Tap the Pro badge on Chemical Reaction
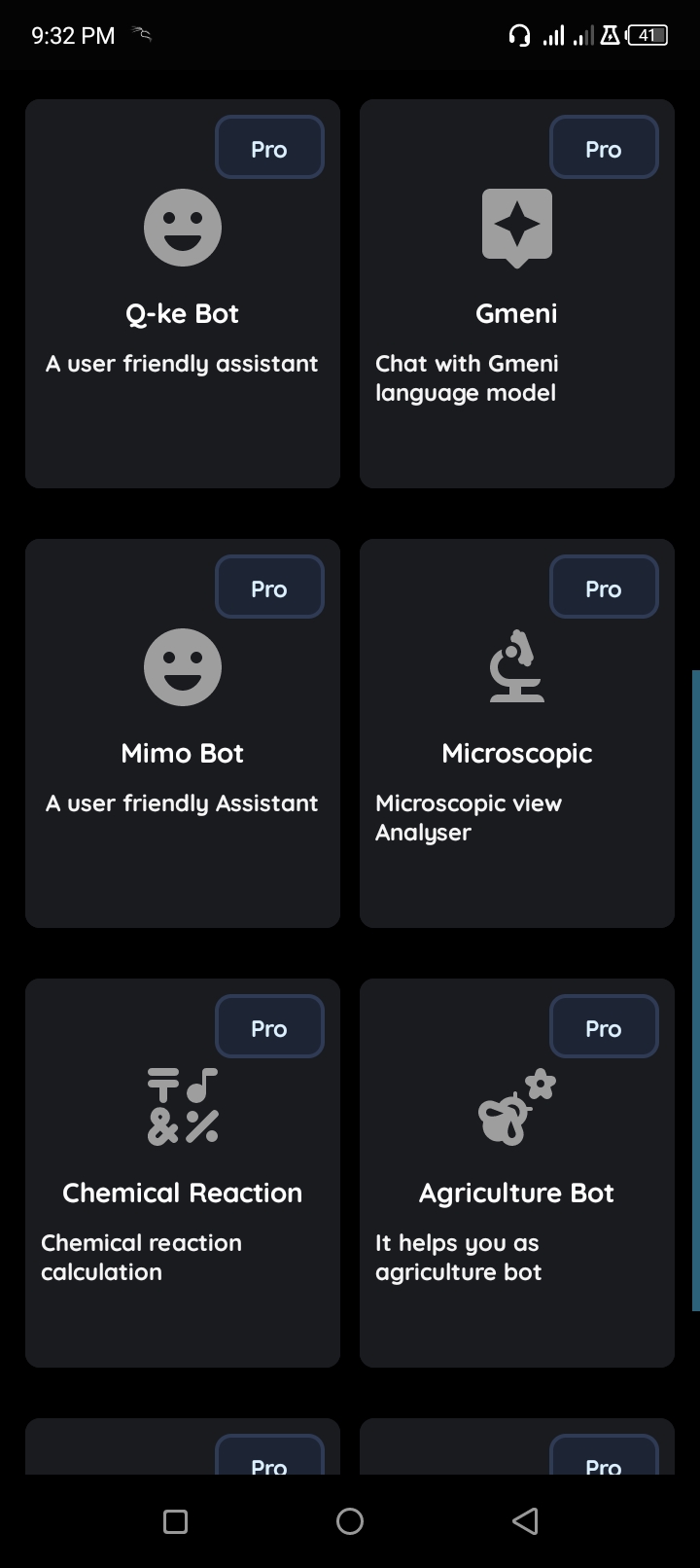The image size is (700, 1568). coord(269,1027)
